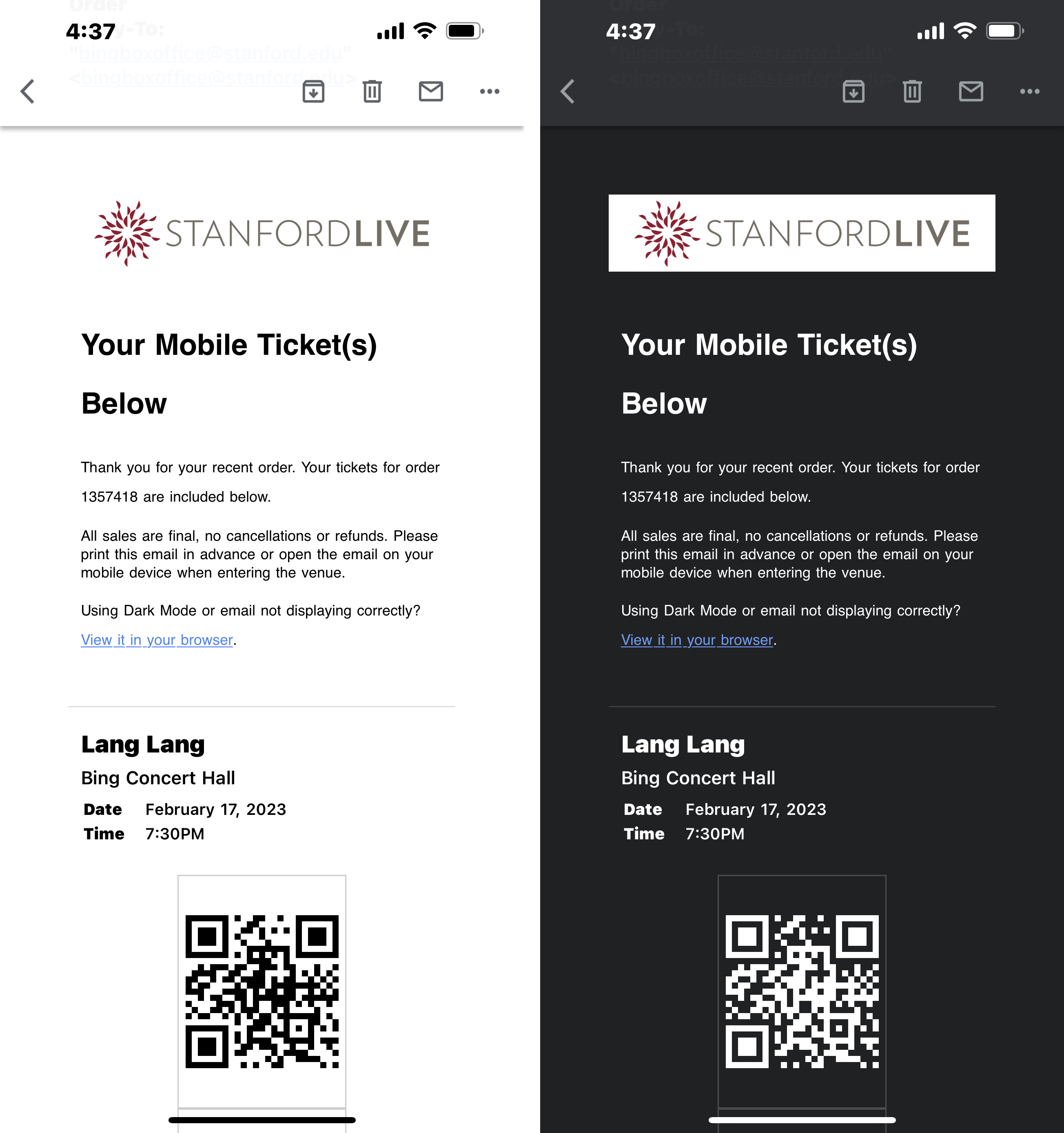Viewport: 1064px width, 1133px height.
Task: Open 'View it in your browser' on white background
Action: [157, 640]
